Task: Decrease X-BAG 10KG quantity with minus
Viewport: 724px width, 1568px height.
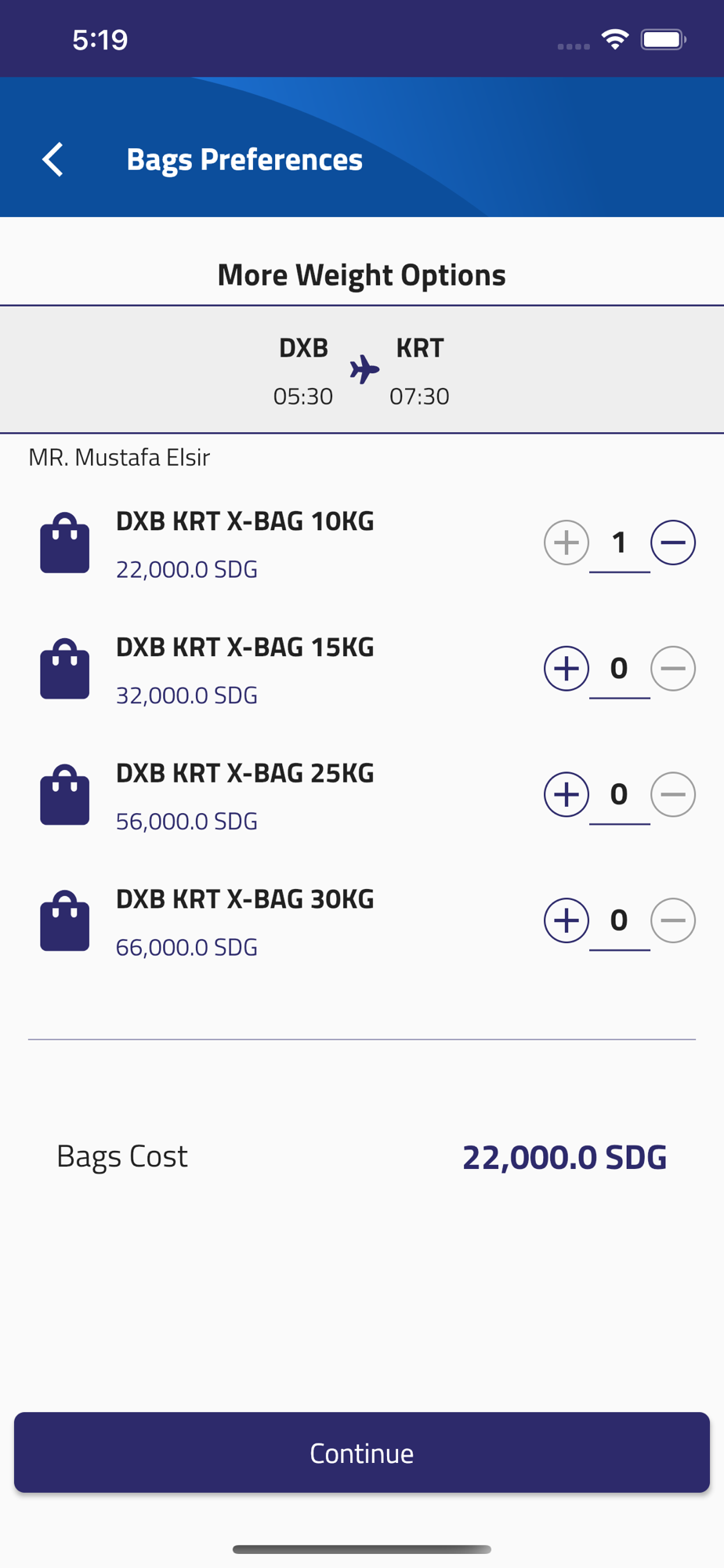Action: click(x=673, y=543)
